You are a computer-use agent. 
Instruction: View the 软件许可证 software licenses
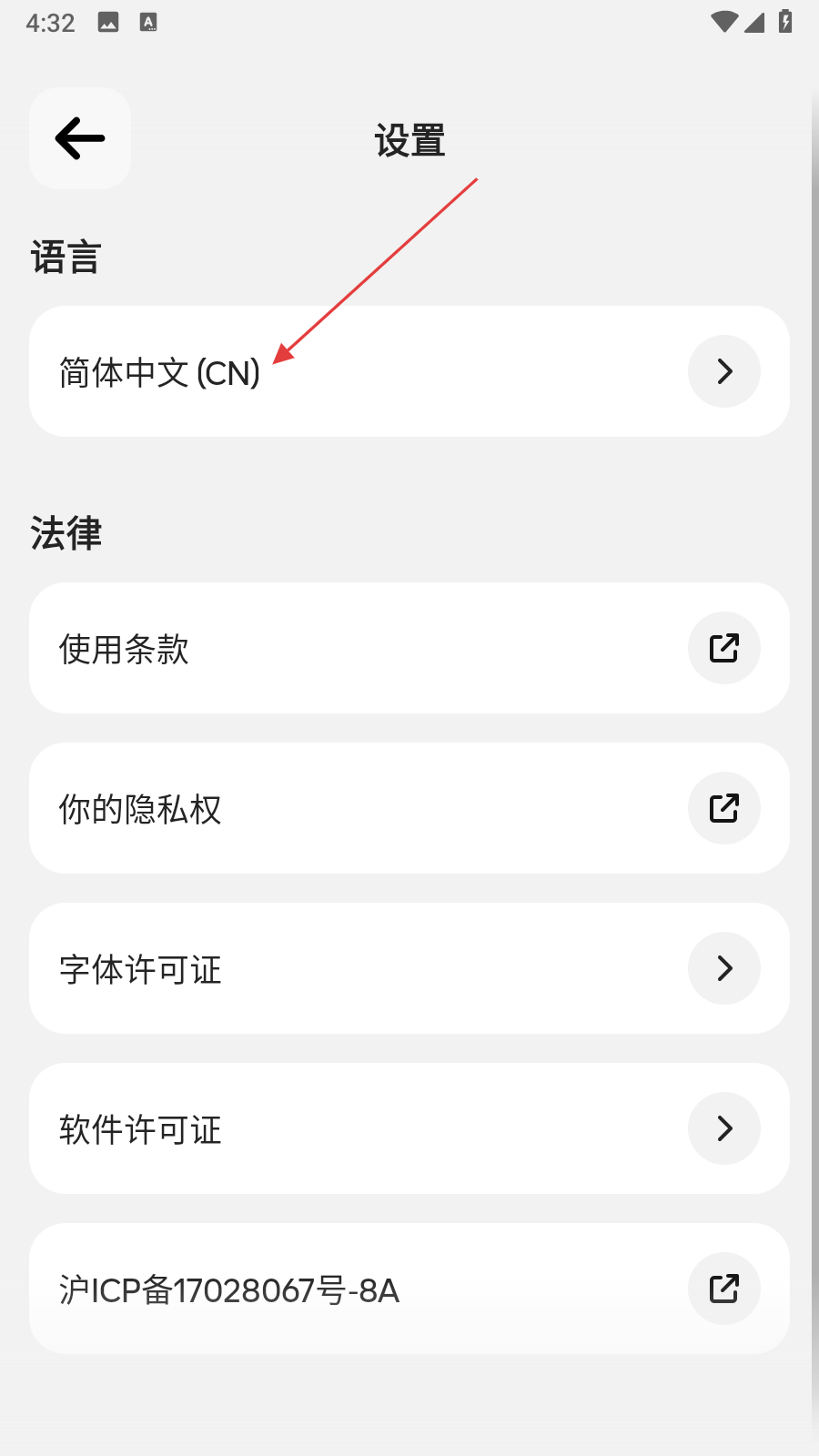click(409, 1128)
